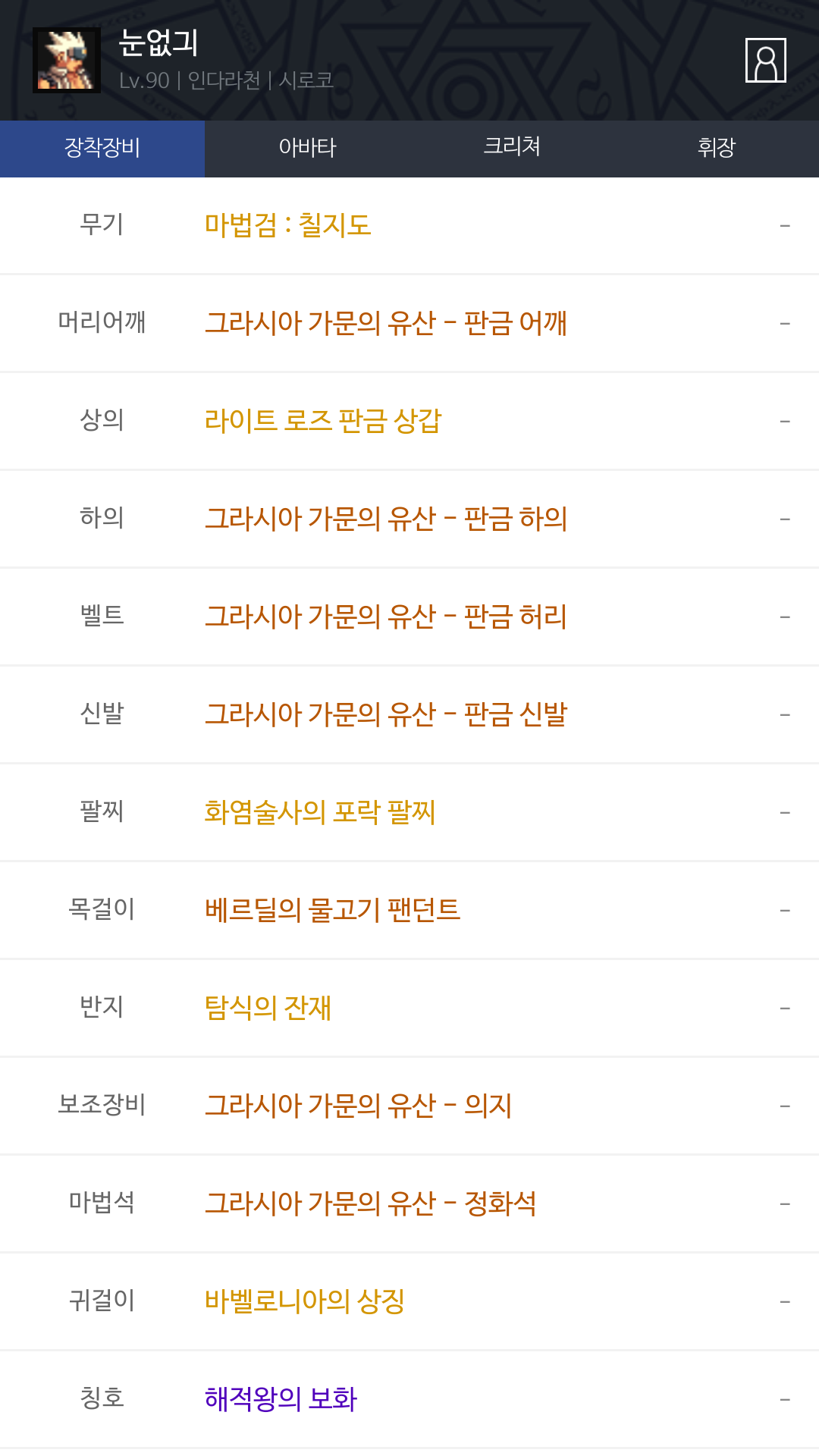The image size is (819, 1456).
Task: Switch to the 크리쳐 tab
Action: tap(512, 148)
